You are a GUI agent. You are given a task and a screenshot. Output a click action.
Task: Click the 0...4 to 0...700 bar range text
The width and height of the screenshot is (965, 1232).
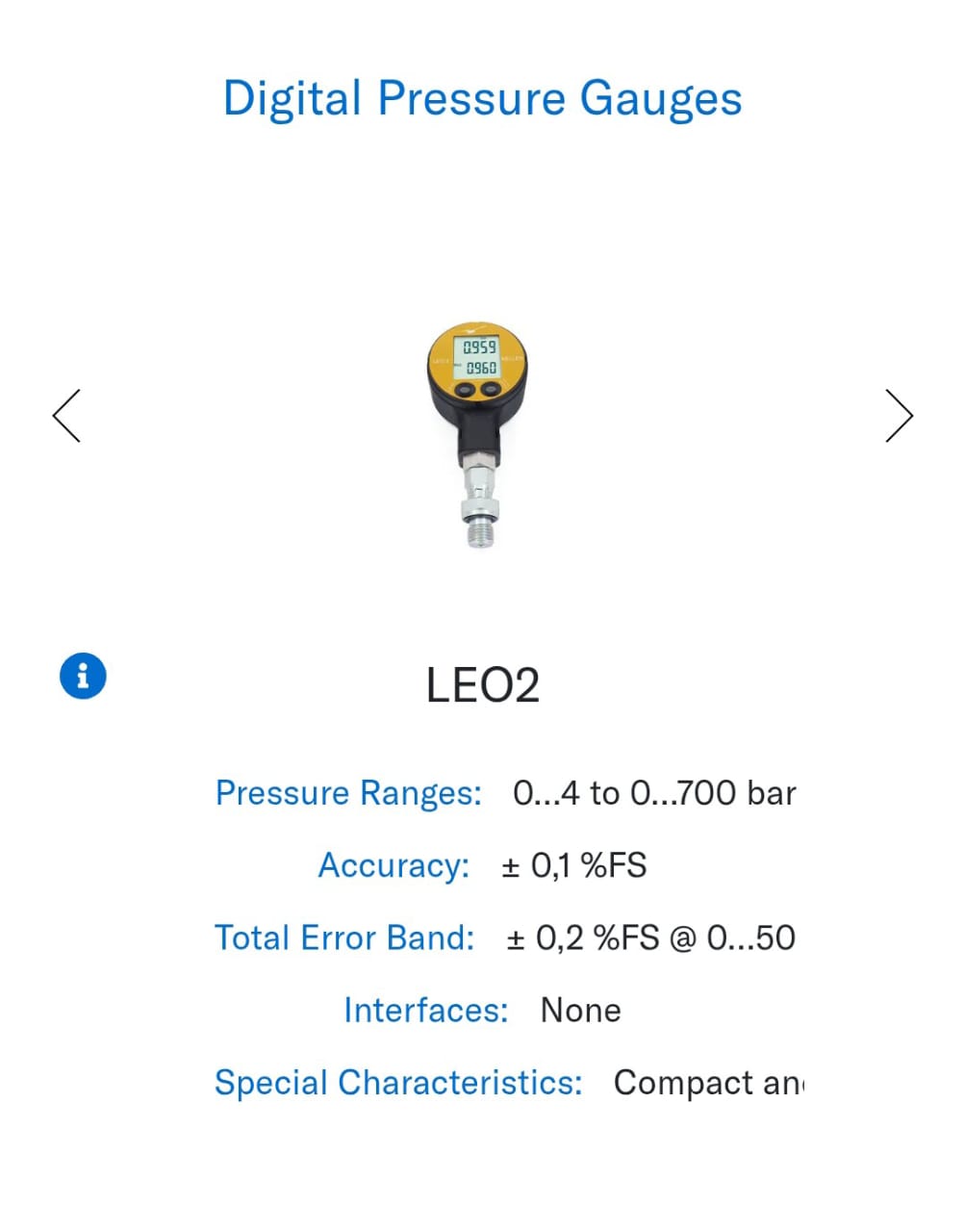click(655, 792)
